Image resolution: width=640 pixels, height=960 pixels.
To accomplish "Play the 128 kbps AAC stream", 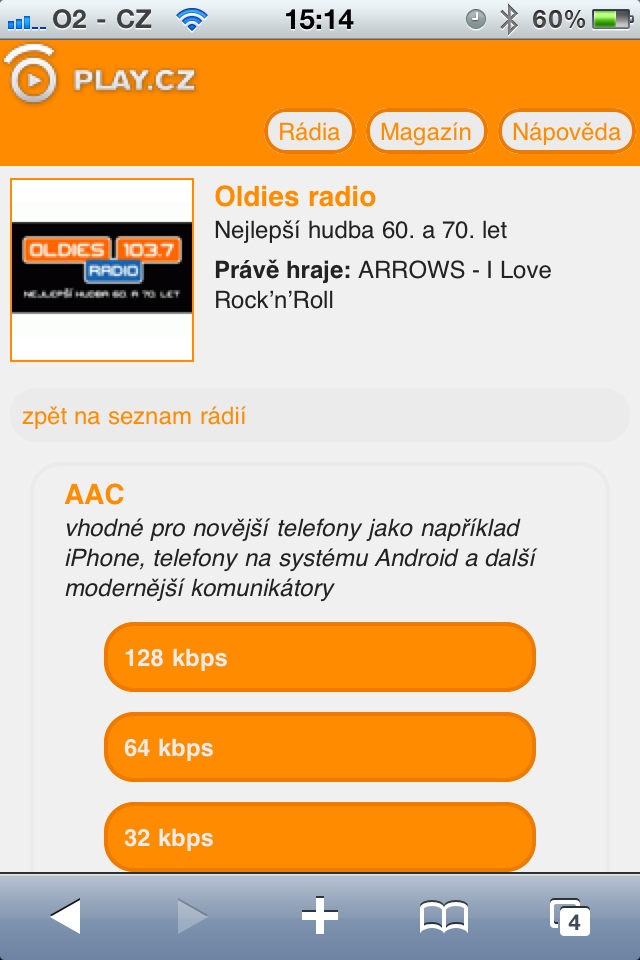I will pos(320,657).
